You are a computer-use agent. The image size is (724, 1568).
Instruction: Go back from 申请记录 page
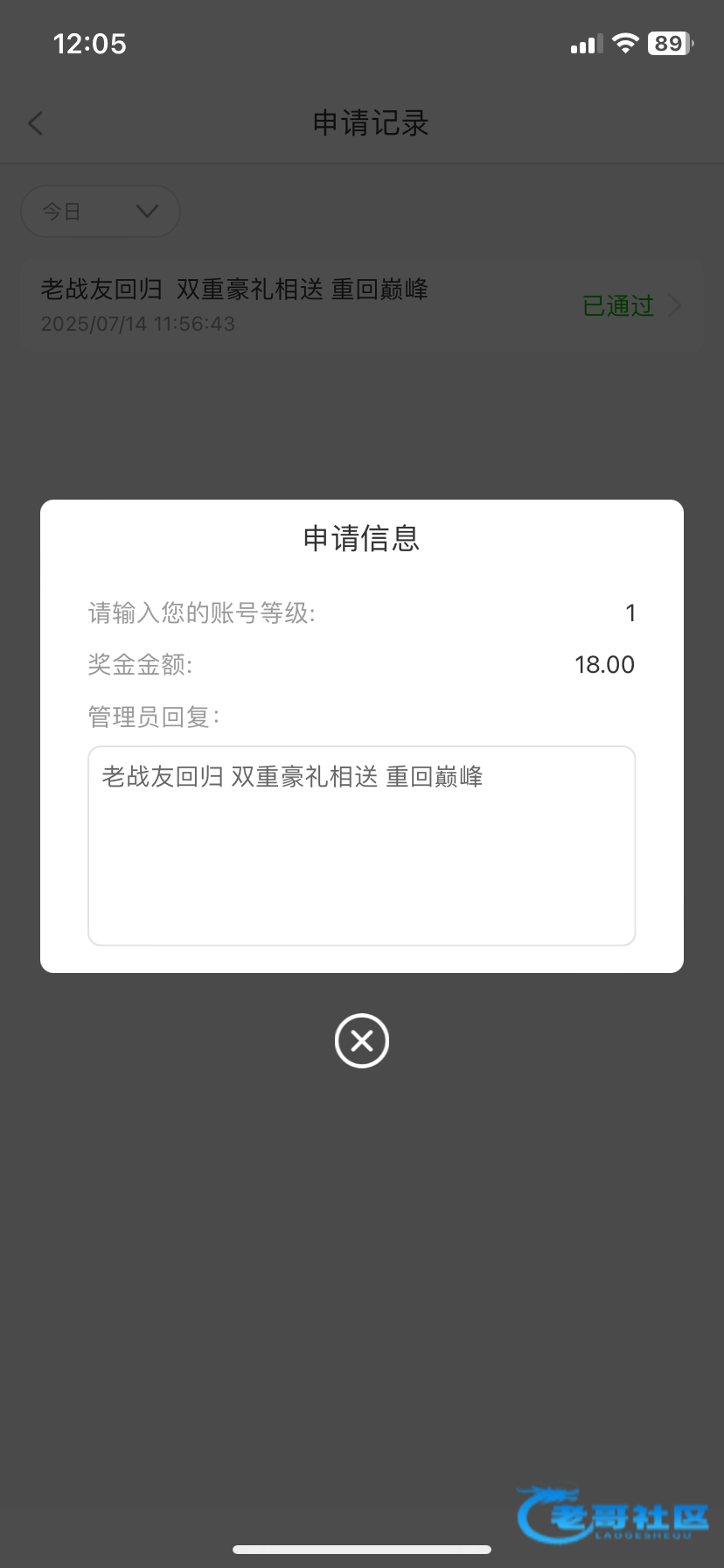click(x=36, y=123)
